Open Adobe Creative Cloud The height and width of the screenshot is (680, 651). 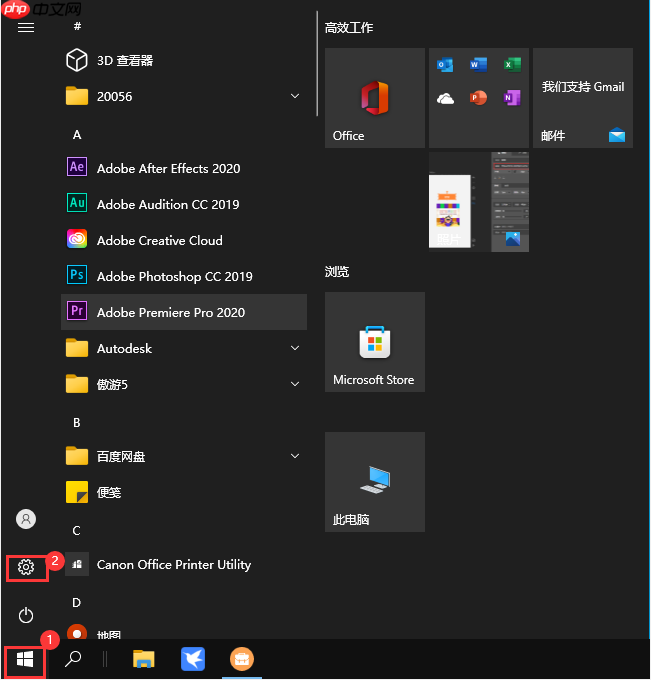(x=160, y=240)
